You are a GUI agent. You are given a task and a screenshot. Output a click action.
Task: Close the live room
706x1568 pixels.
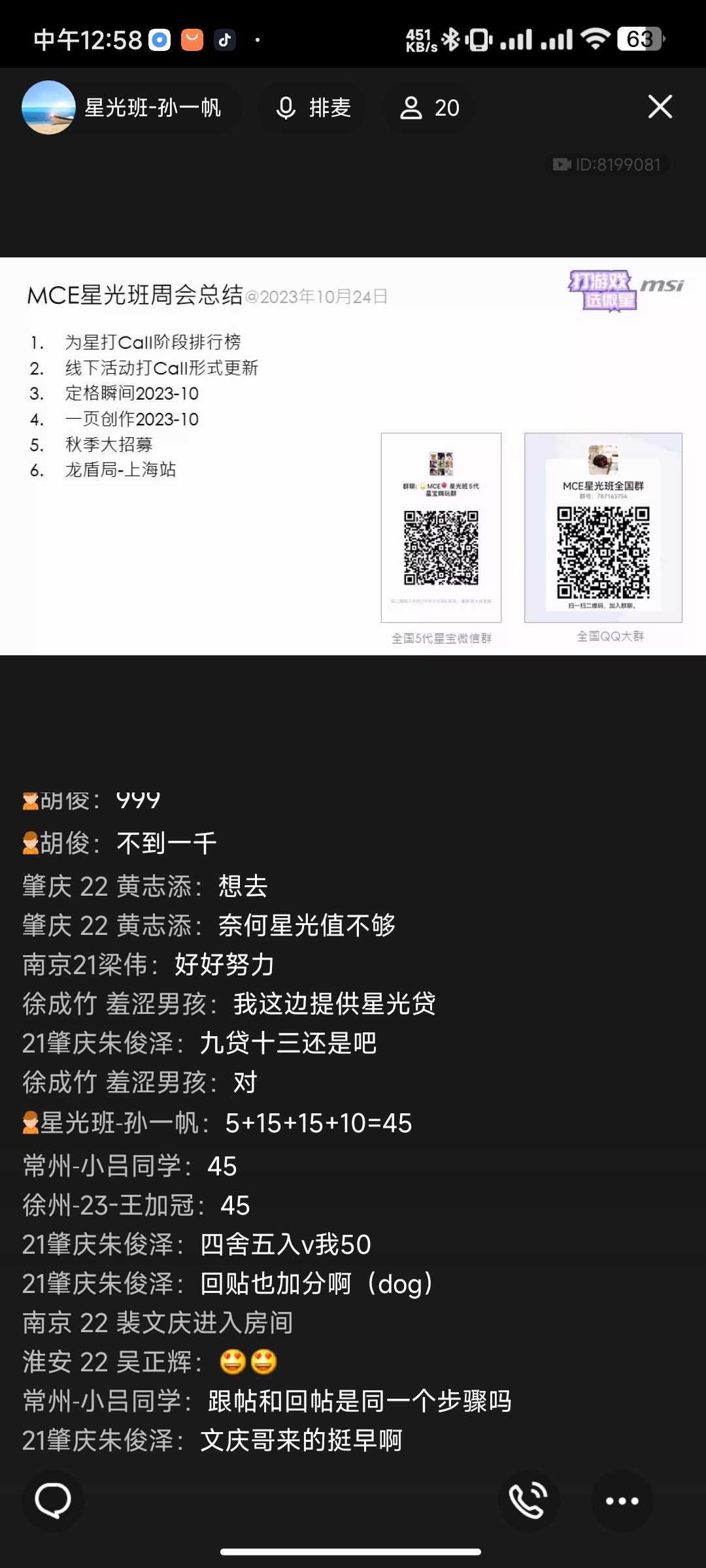[x=660, y=106]
